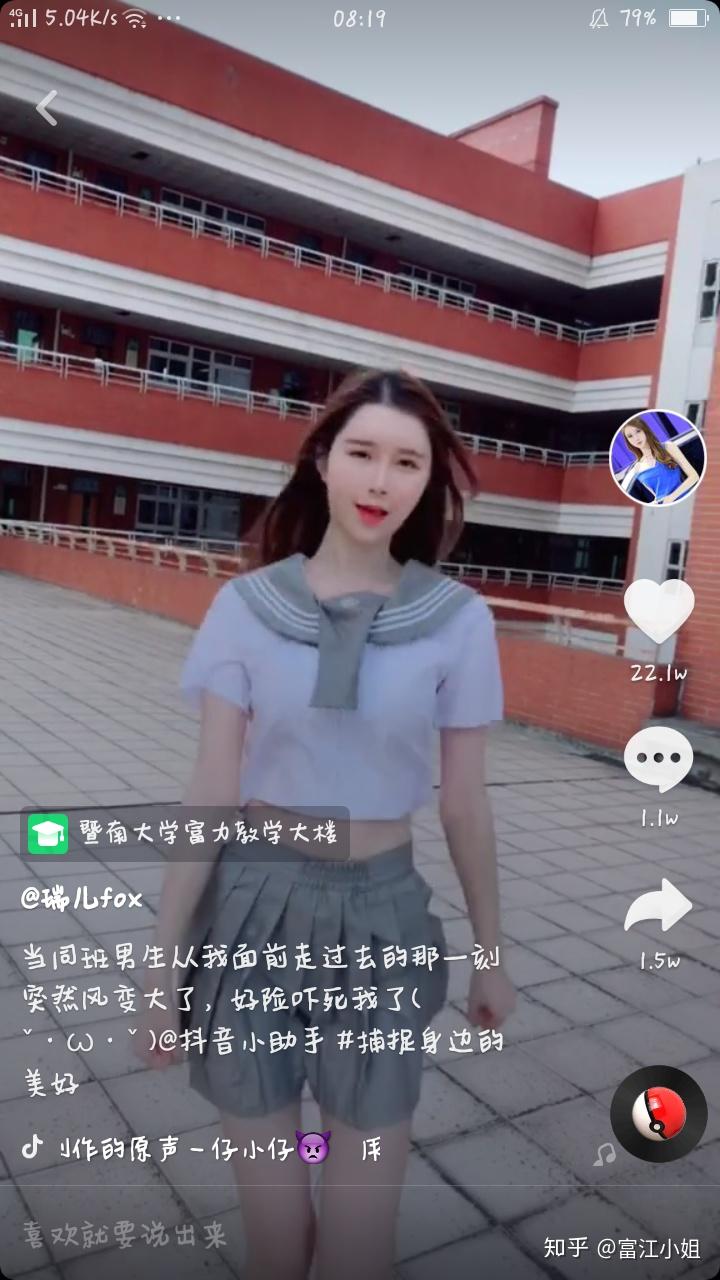Open the comments bubble
Viewport: 720px width, 1280px height.
659,760
